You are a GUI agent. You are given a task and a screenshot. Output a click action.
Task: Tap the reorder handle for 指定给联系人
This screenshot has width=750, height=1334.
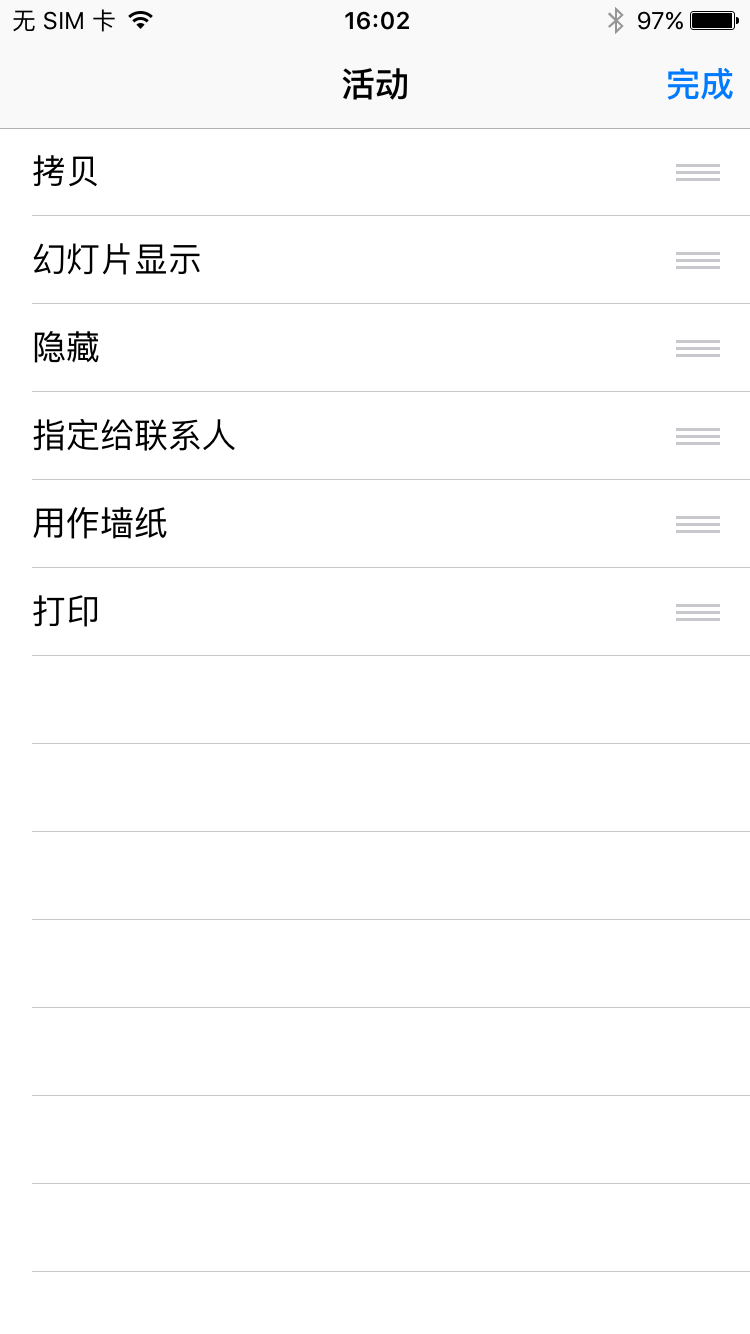point(698,436)
